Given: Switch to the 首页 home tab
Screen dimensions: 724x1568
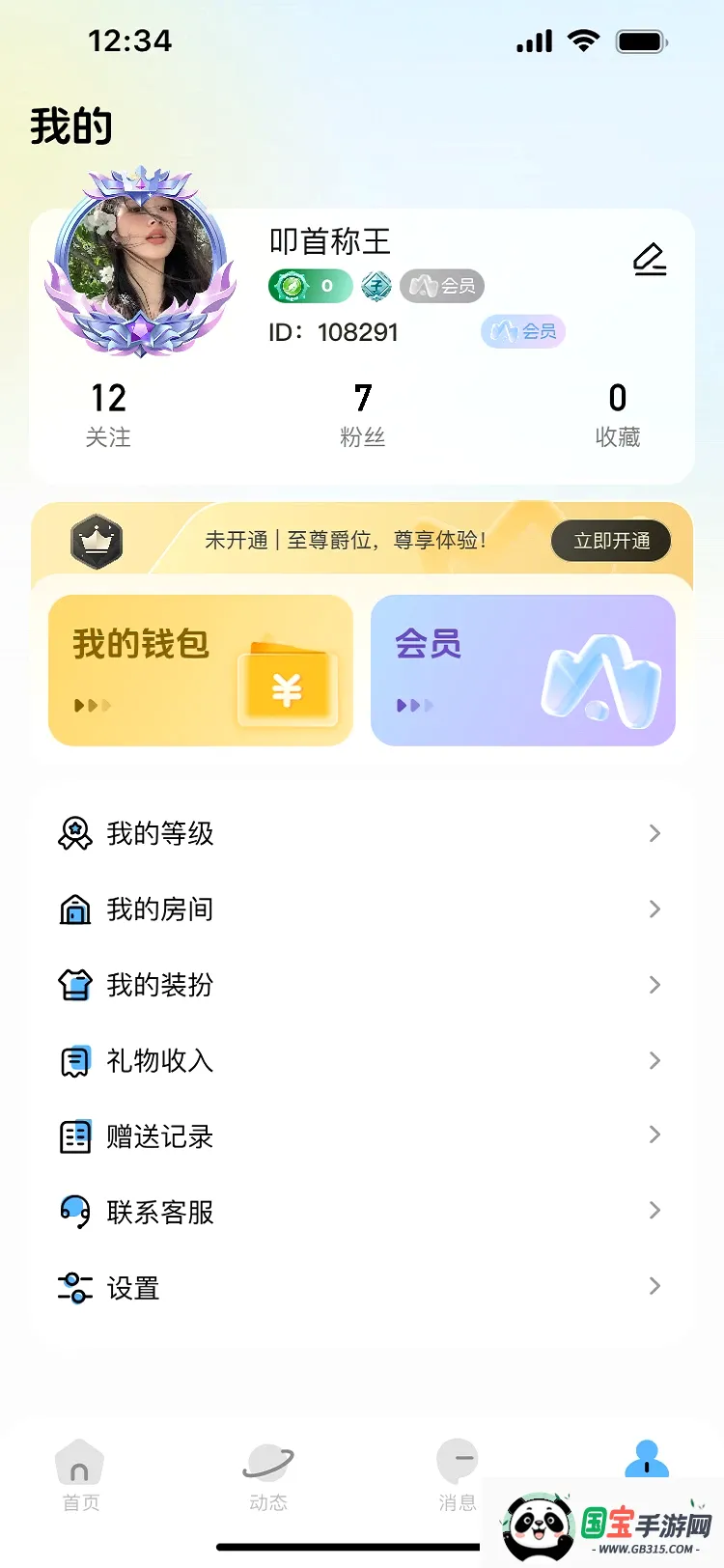Looking at the screenshot, I should 80,1475.
